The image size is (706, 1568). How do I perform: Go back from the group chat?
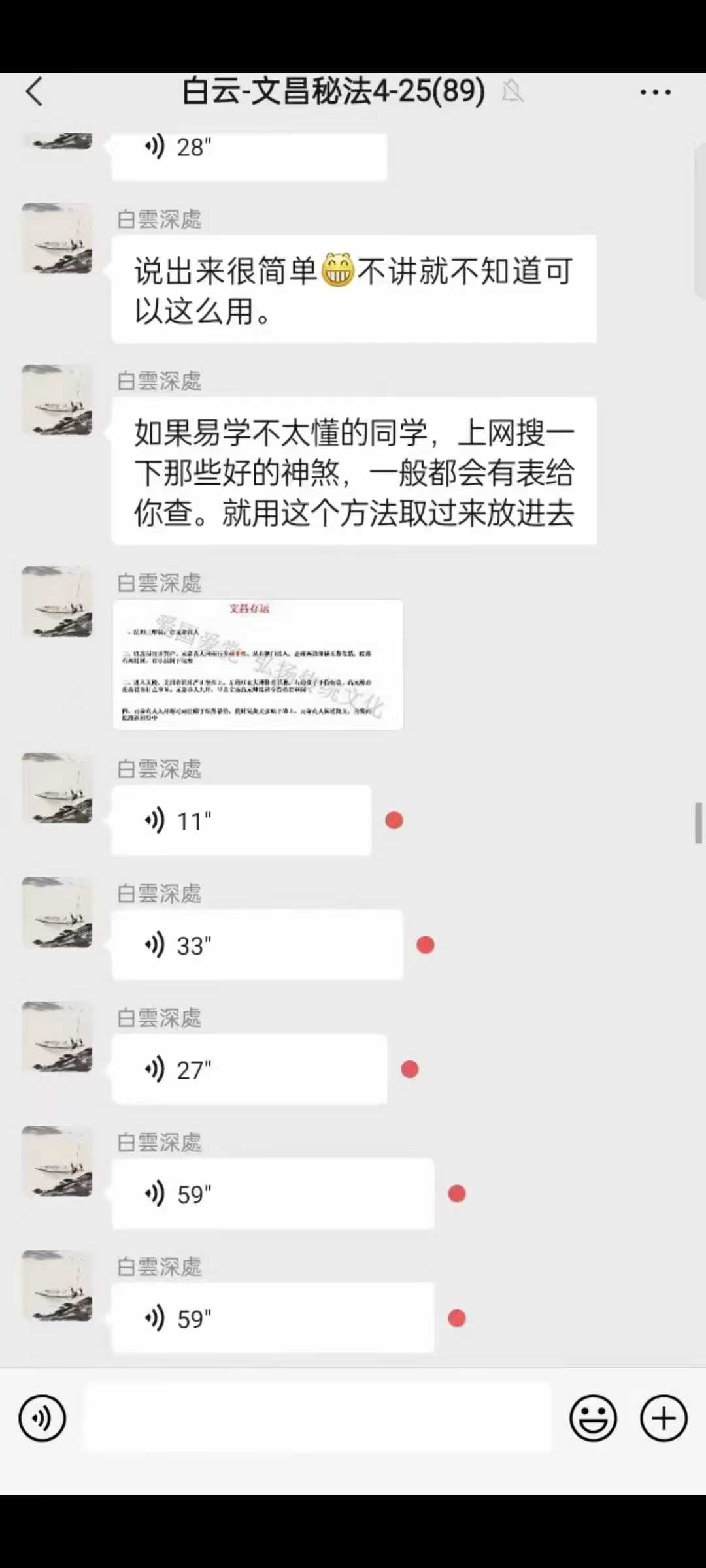click(35, 91)
